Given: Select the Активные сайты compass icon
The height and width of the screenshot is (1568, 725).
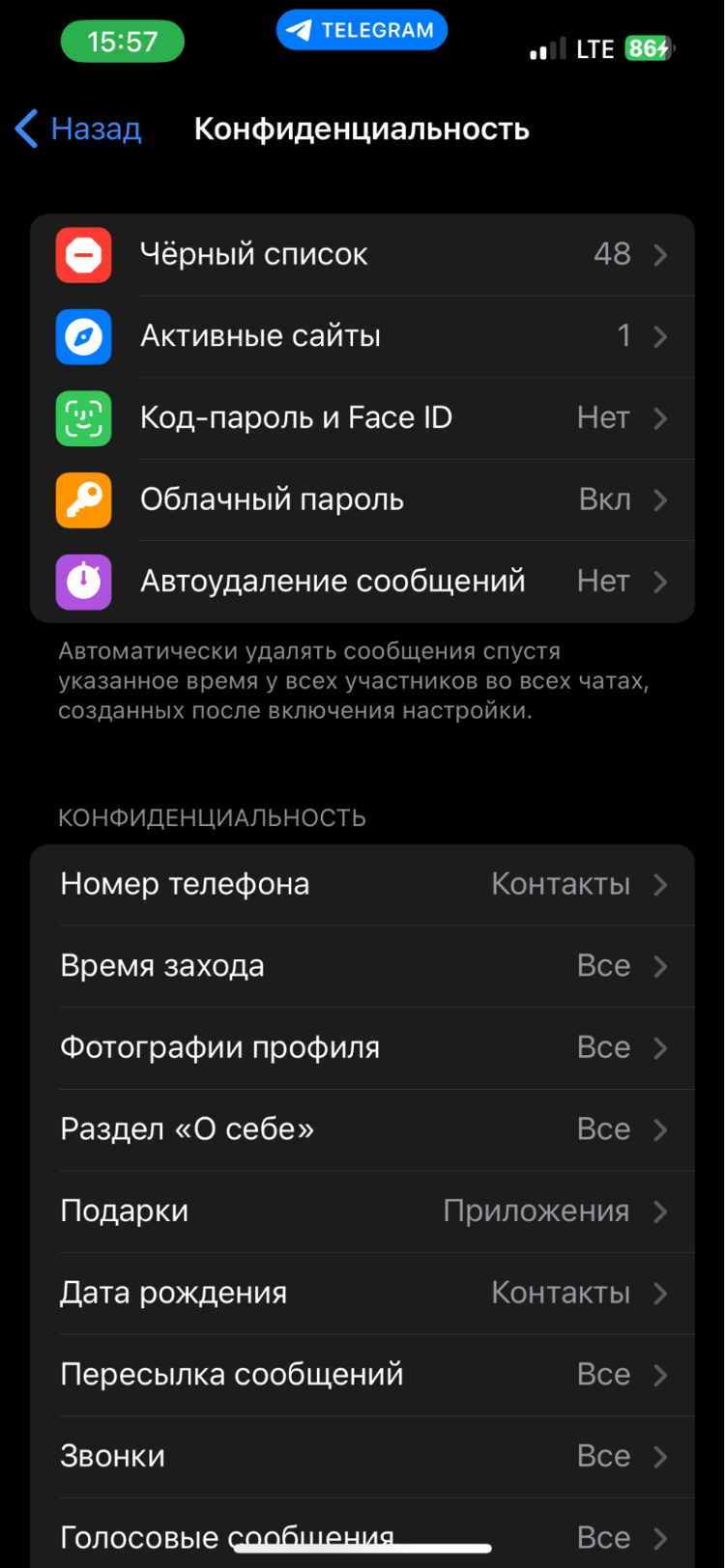Looking at the screenshot, I should coord(84,336).
